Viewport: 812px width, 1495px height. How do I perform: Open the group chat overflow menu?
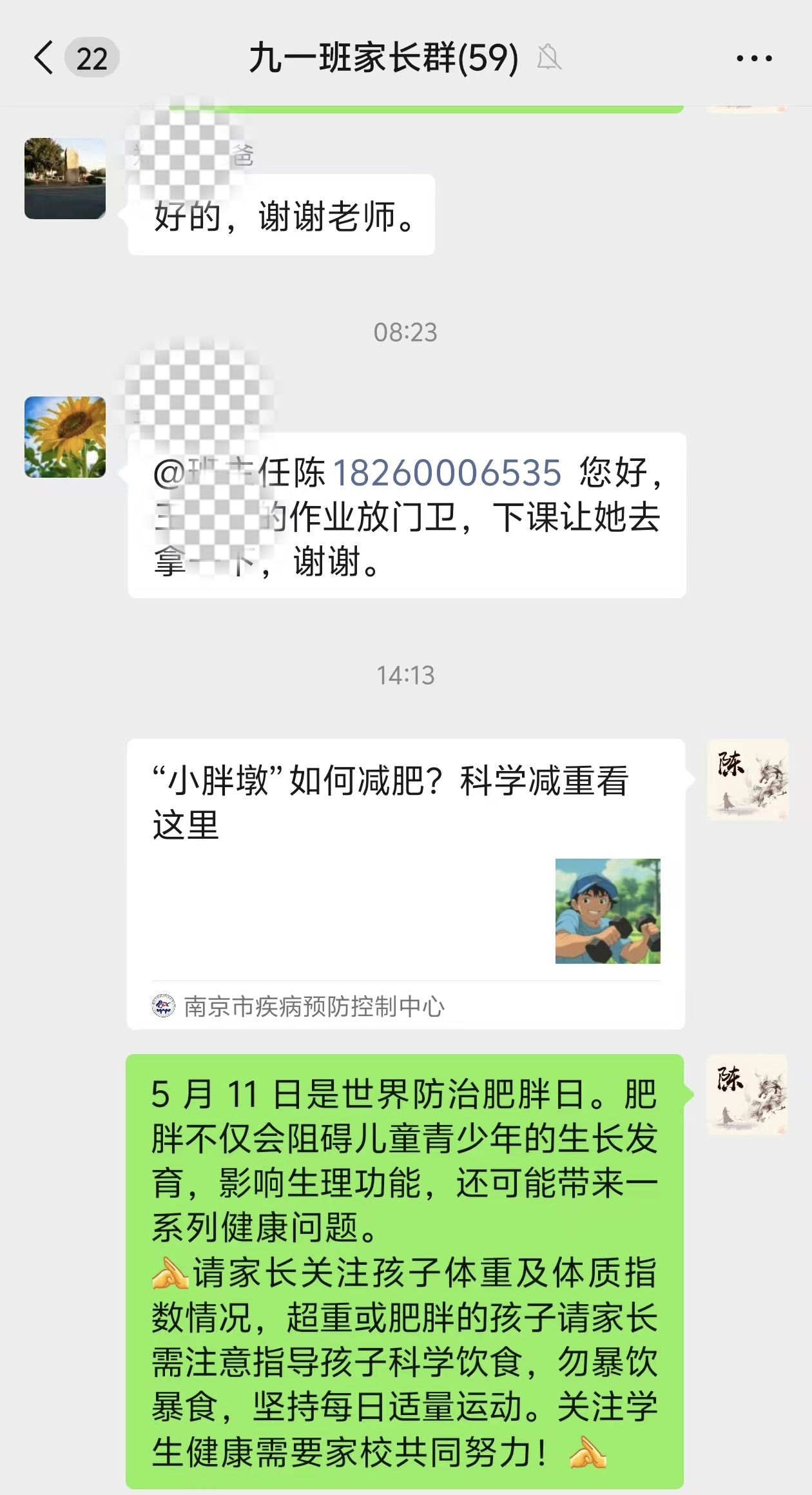click(753, 59)
